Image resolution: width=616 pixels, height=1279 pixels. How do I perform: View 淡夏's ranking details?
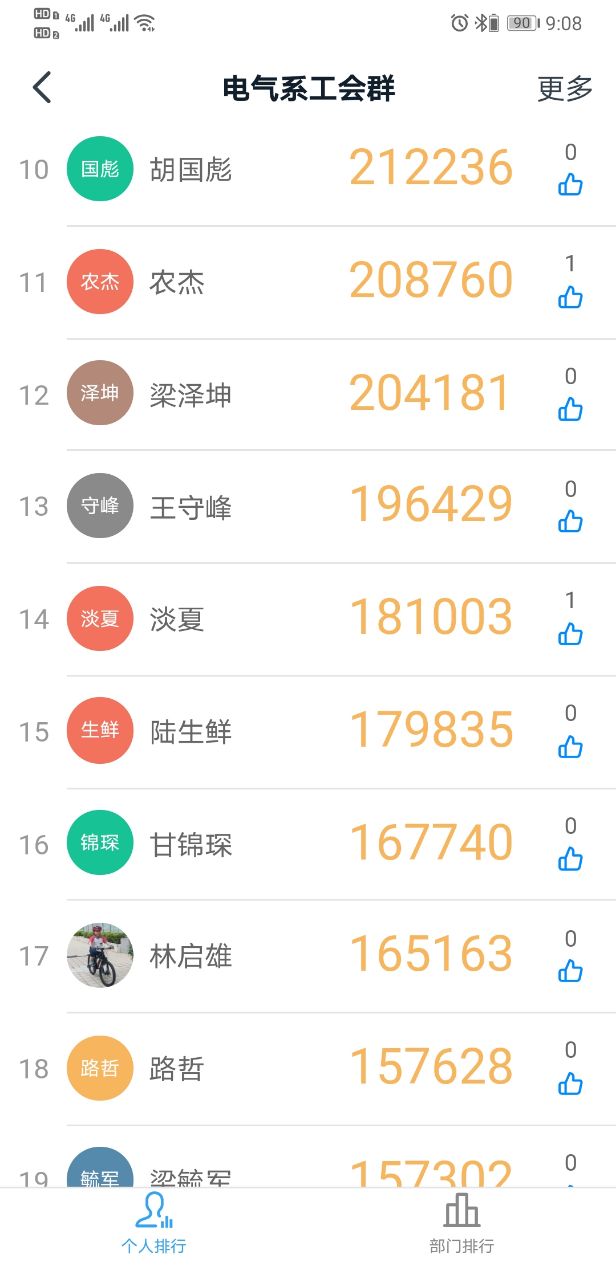300,619
